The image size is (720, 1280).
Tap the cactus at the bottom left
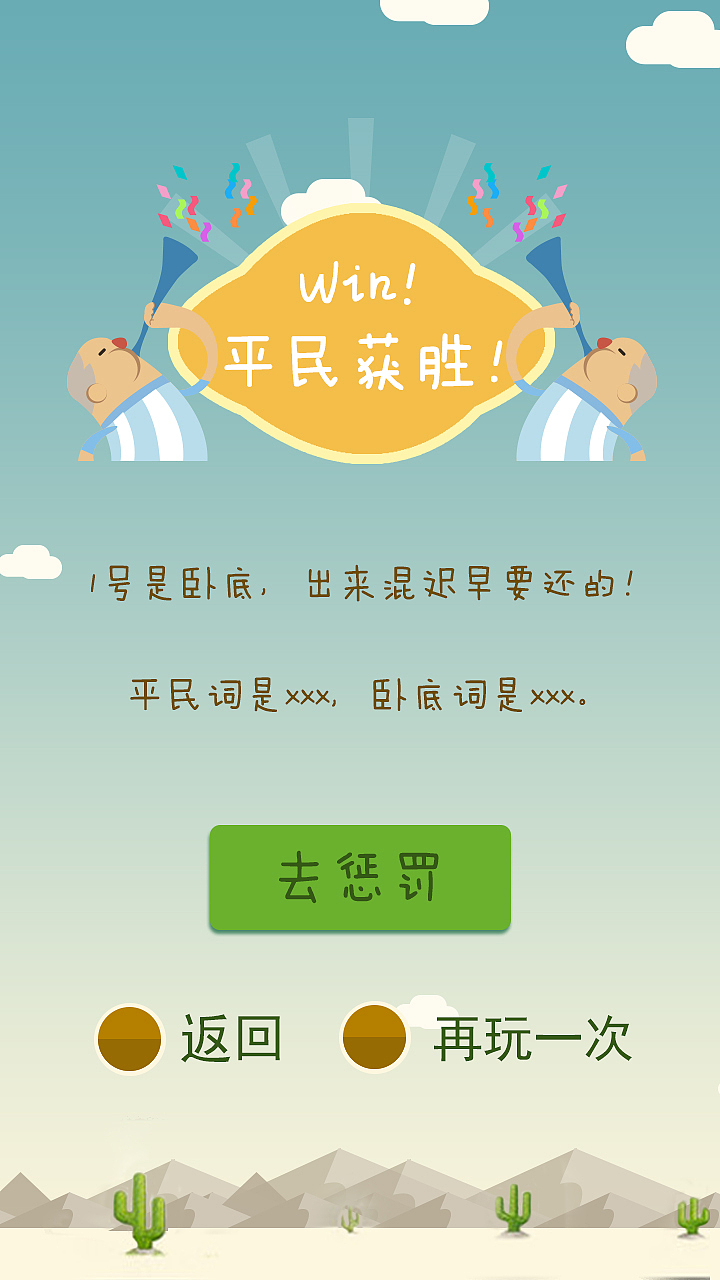pos(140,1210)
